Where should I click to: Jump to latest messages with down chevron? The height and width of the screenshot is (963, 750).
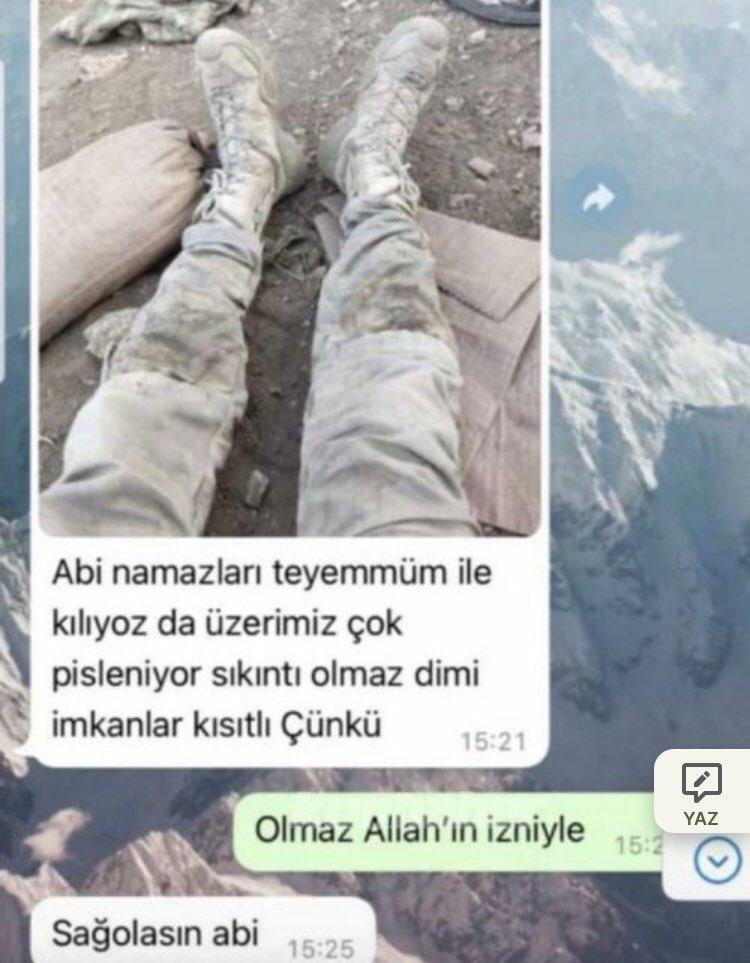click(717, 861)
